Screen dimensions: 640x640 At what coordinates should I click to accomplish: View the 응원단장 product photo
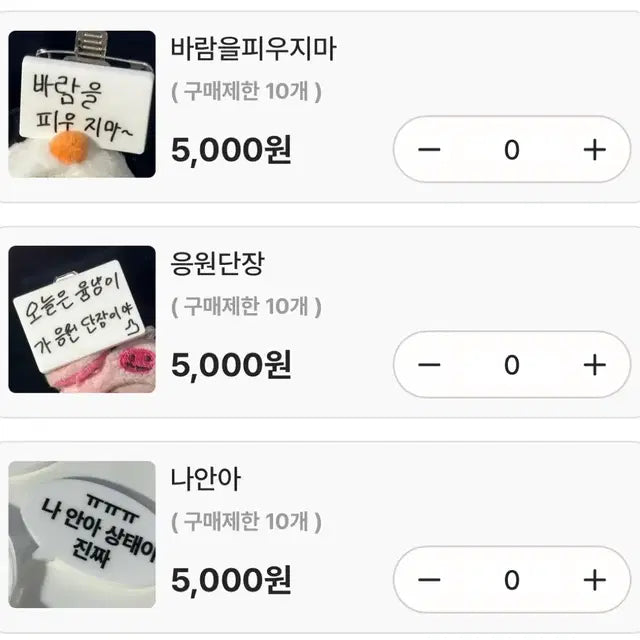click(82, 319)
